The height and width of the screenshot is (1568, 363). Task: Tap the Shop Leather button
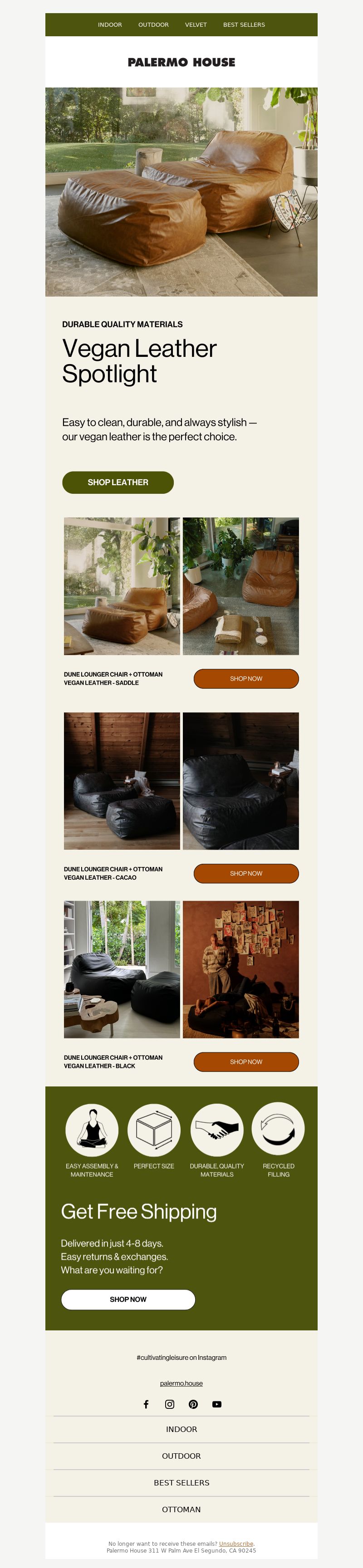tap(118, 482)
